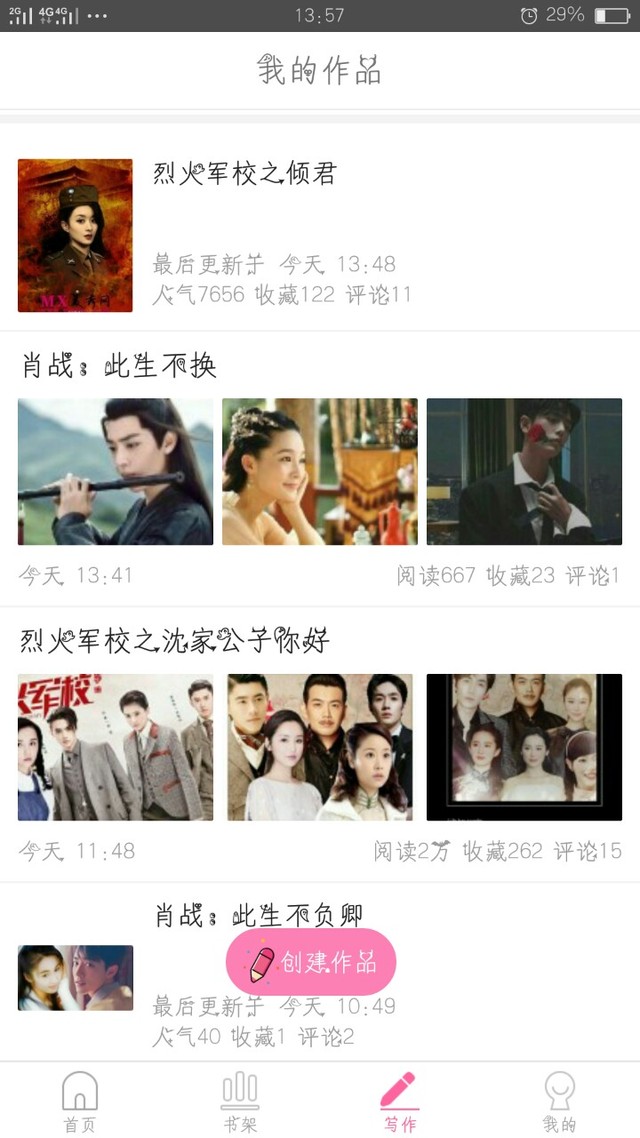Switch to the 首页 tab
The width and height of the screenshot is (640, 1138).
click(x=80, y=1101)
